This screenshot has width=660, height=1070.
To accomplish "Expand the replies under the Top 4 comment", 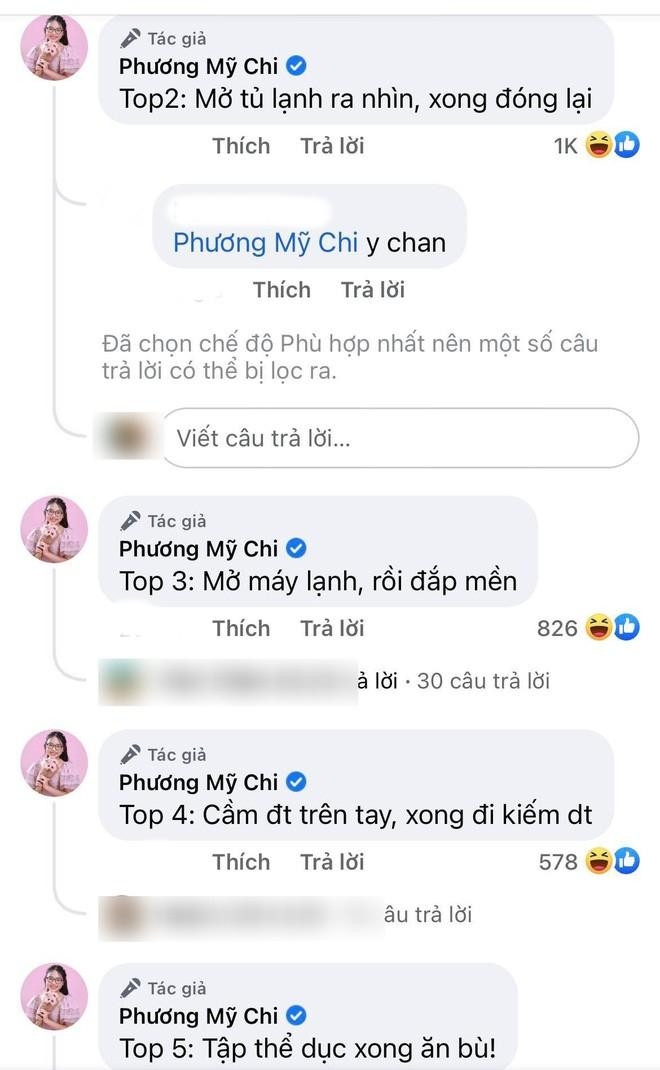I will click(428, 914).
